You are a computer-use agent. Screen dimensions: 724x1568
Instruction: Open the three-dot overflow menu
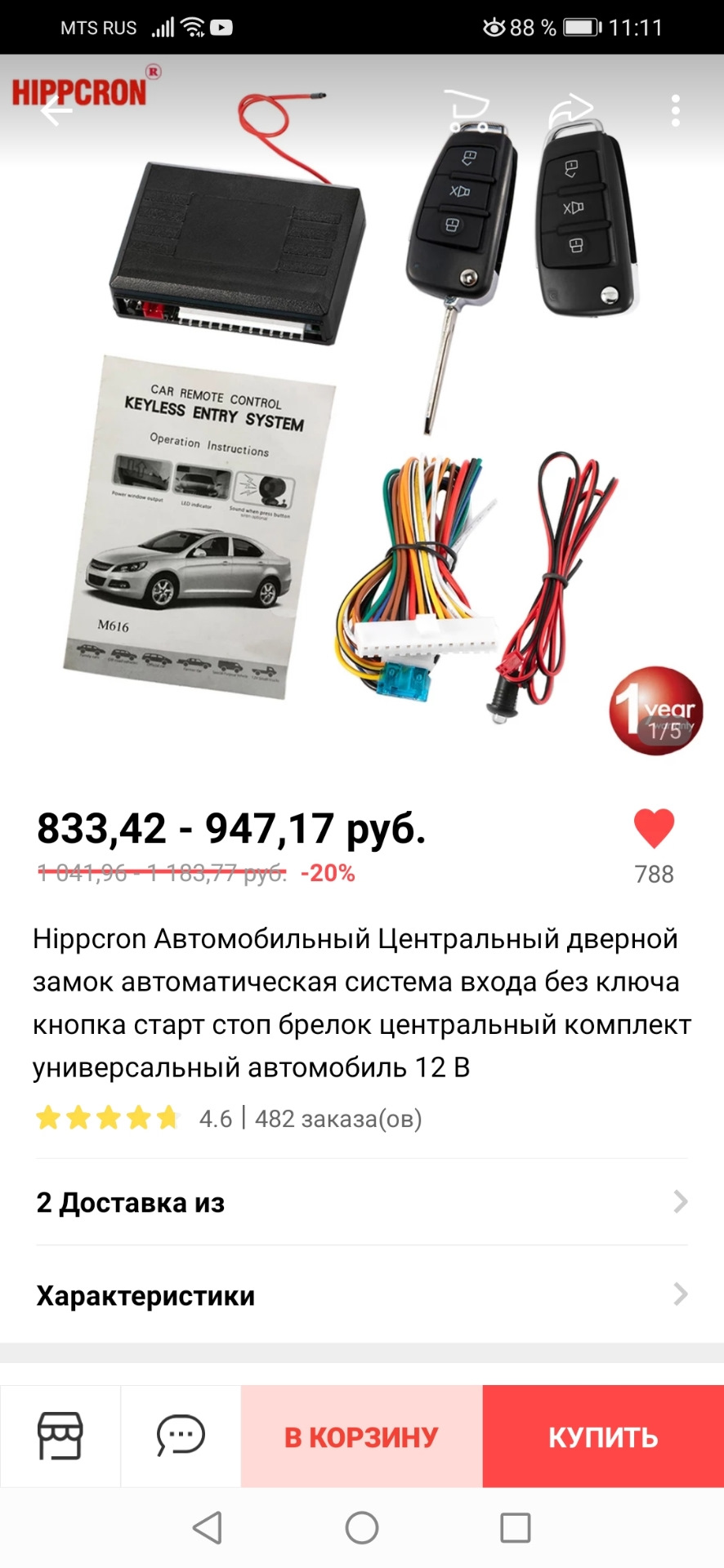675,110
